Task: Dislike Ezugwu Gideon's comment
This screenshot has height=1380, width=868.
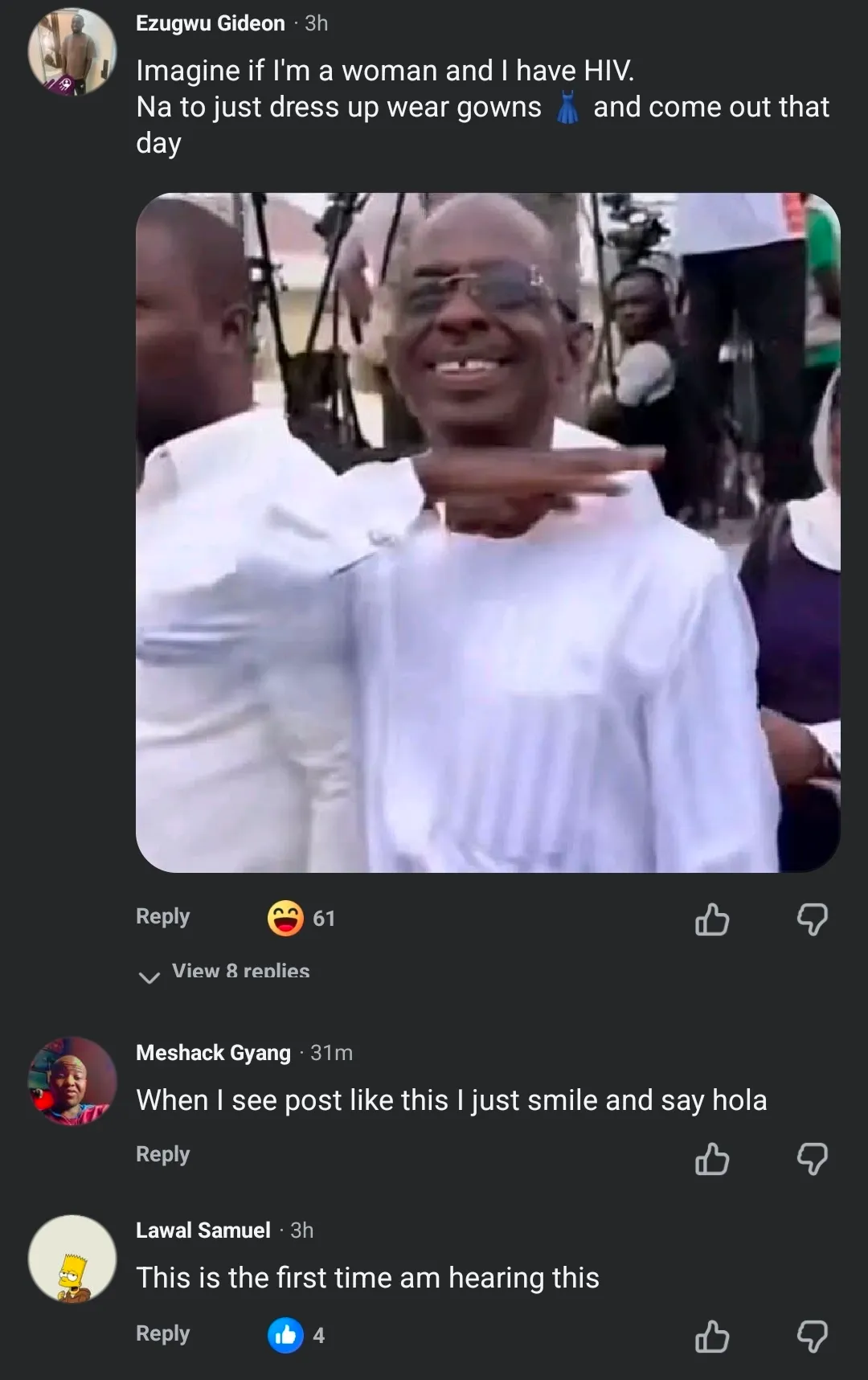Action: [812, 919]
